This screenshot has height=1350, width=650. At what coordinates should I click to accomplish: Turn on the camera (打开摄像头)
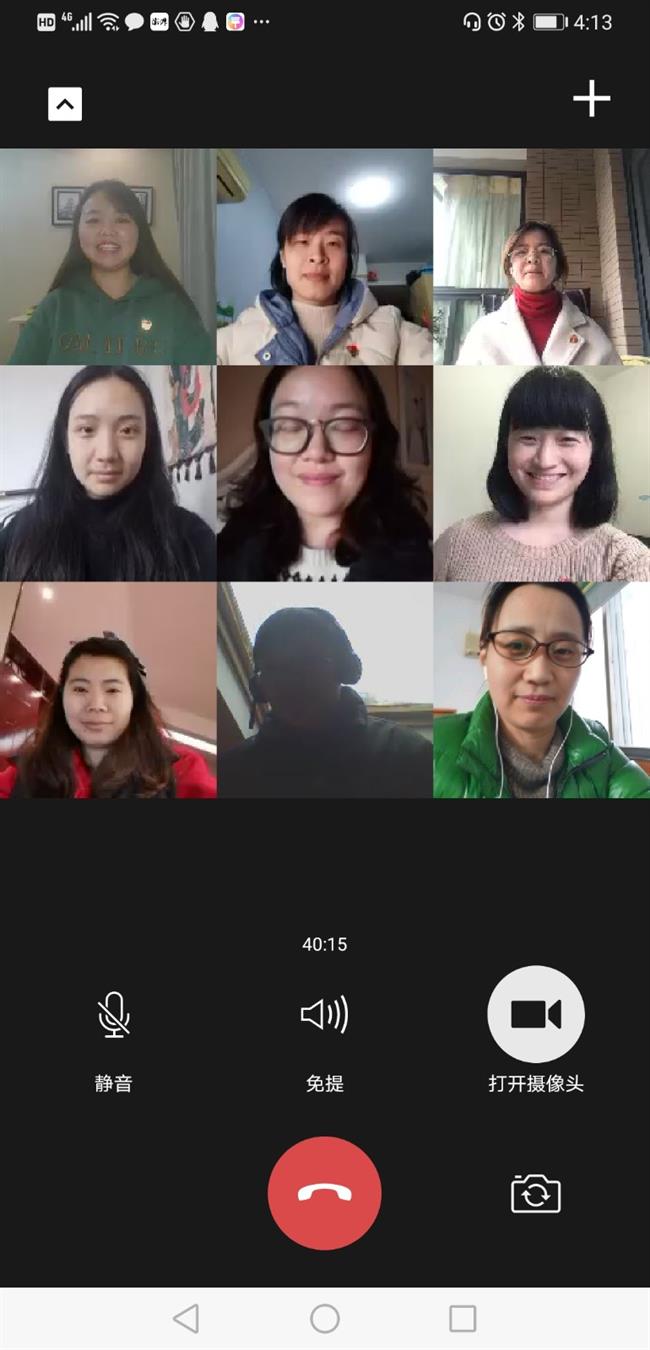pyautogui.click(x=536, y=1014)
